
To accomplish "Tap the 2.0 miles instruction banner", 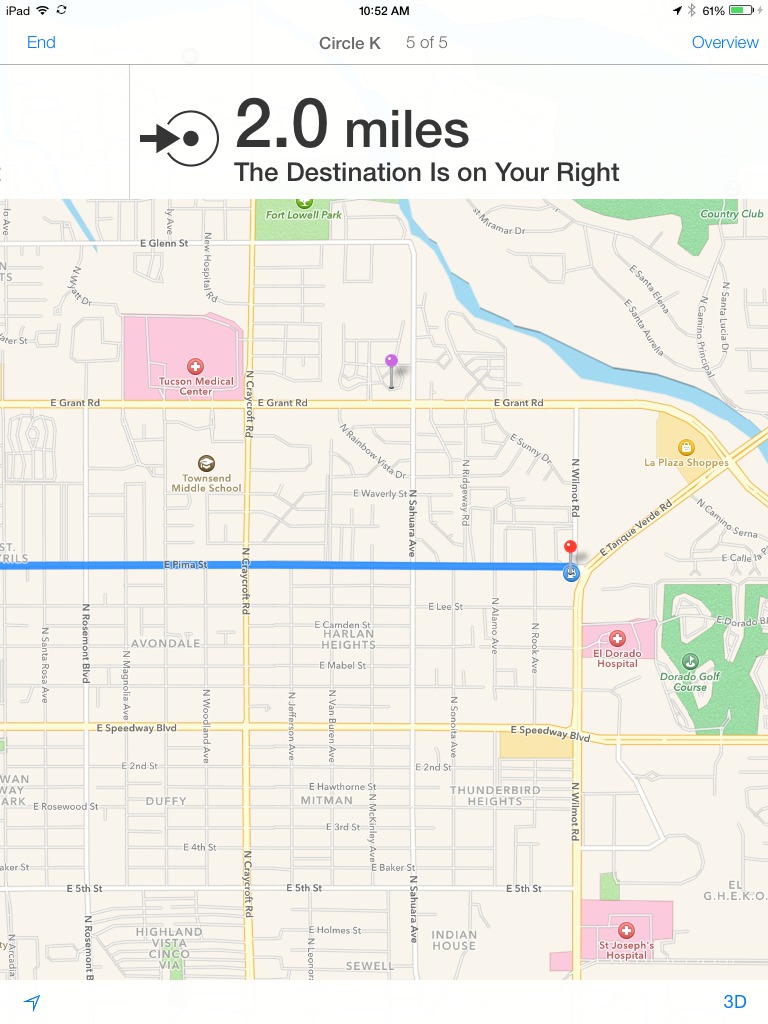I will (x=384, y=133).
